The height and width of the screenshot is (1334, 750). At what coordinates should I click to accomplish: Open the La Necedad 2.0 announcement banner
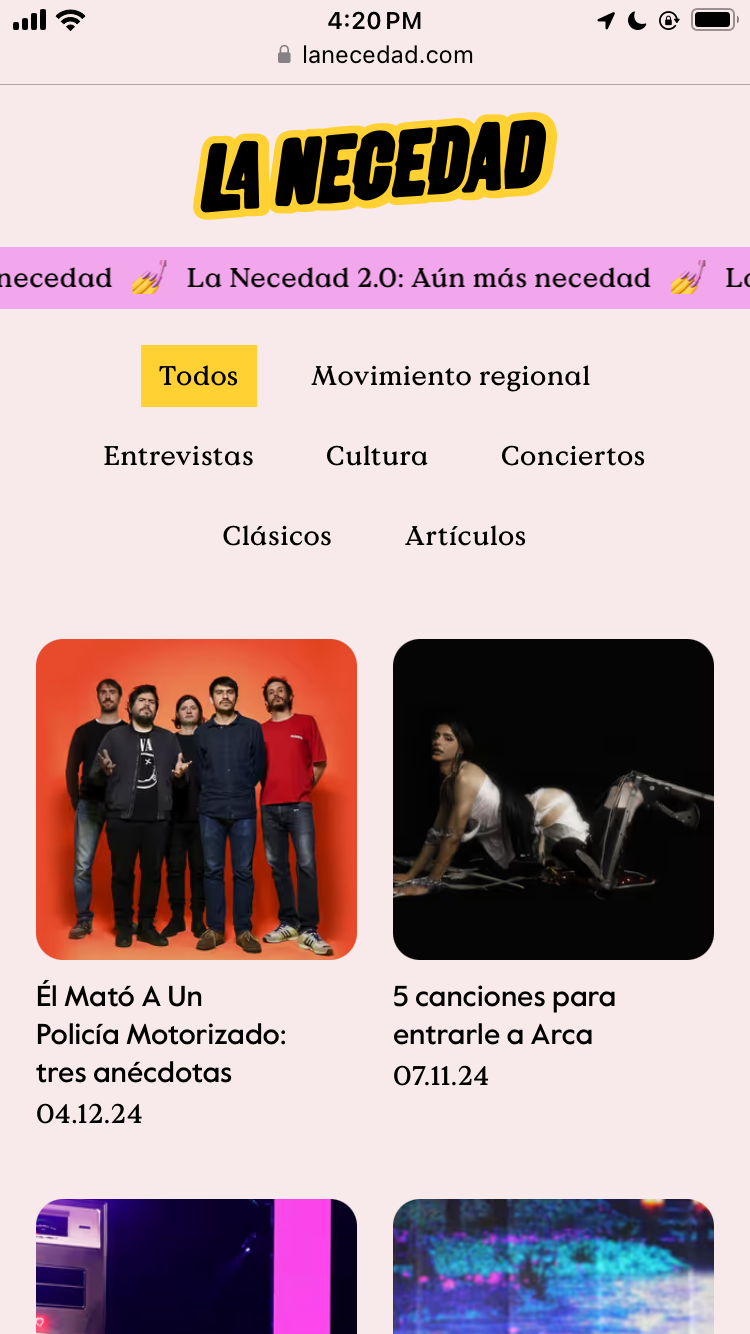coord(418,278)
